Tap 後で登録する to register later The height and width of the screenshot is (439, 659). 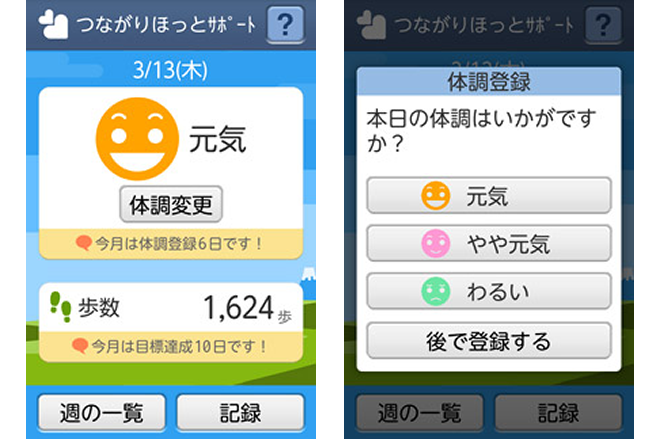(x=488, y=340)
